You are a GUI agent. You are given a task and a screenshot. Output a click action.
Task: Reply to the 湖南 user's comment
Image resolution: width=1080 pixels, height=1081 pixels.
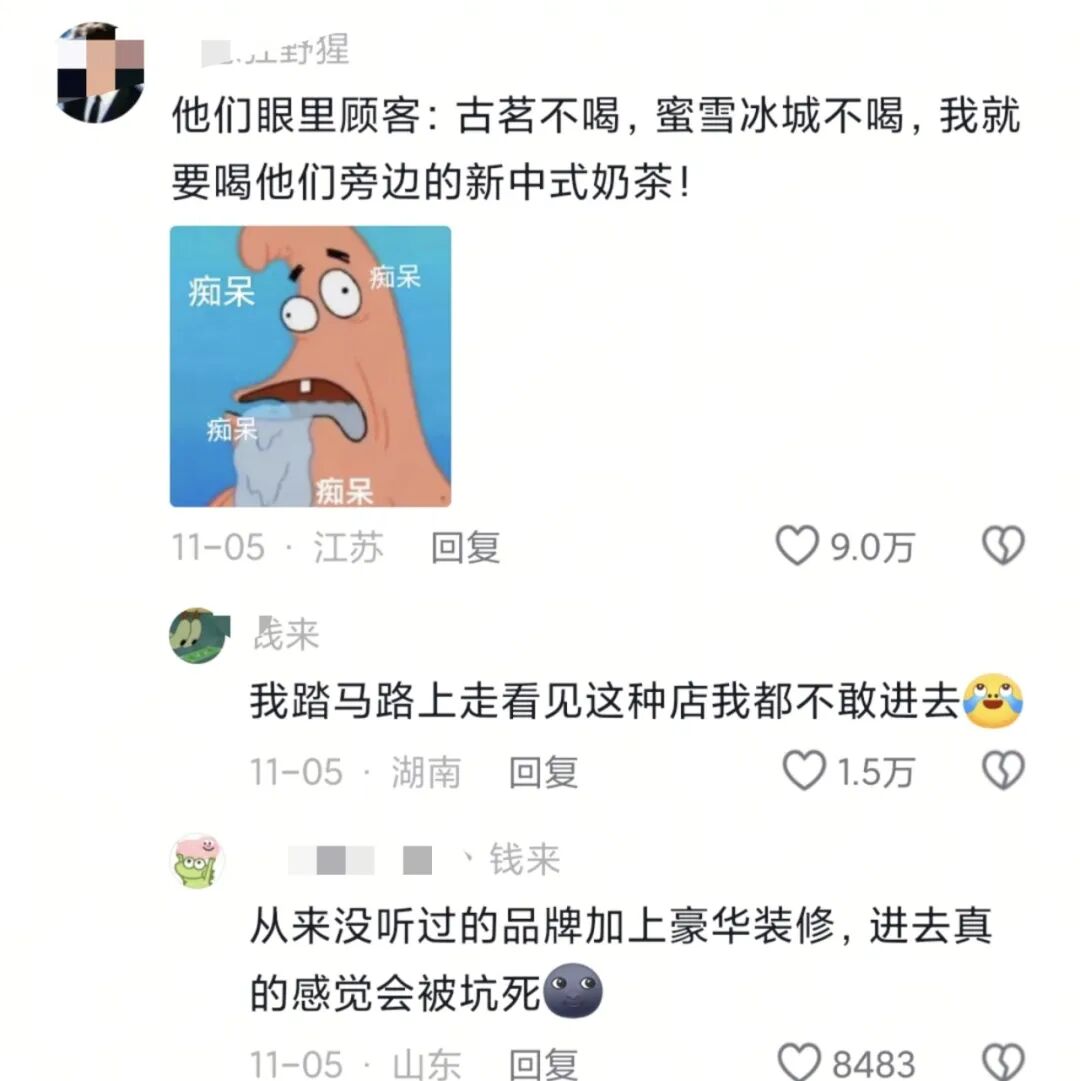[x=543, y=771]
